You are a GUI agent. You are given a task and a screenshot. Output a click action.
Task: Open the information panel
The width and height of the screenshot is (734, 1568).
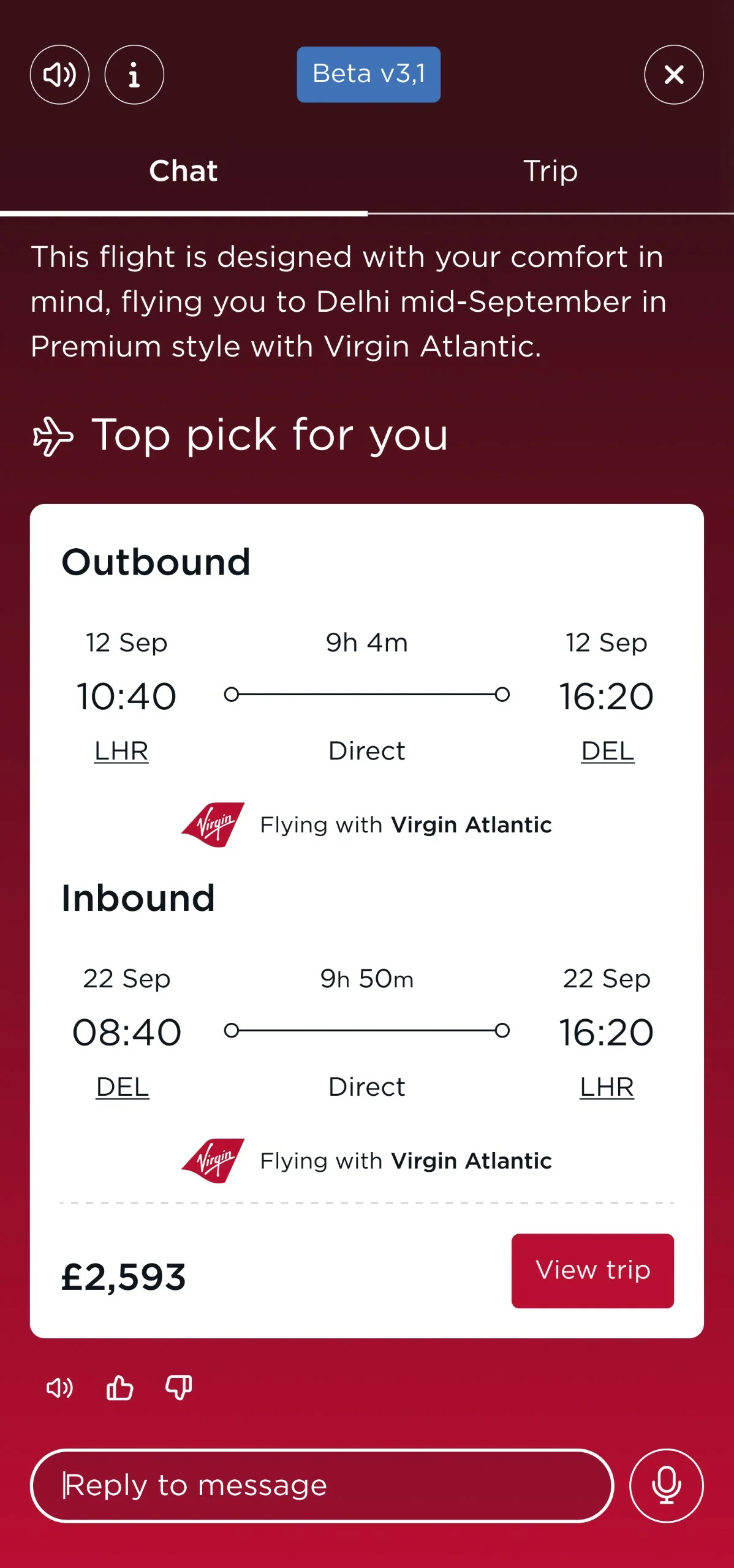click(x=134, y=74)
